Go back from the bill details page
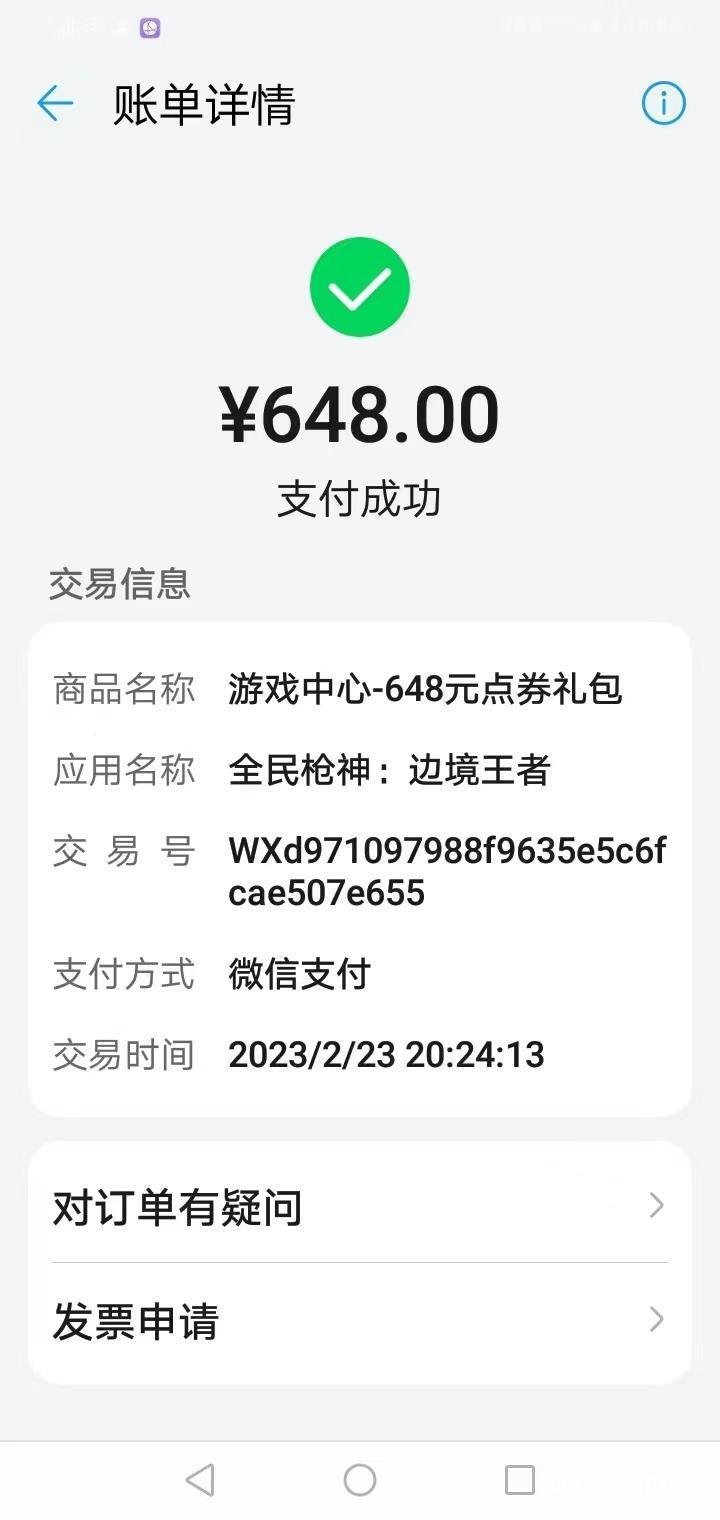 coord(55,104)
